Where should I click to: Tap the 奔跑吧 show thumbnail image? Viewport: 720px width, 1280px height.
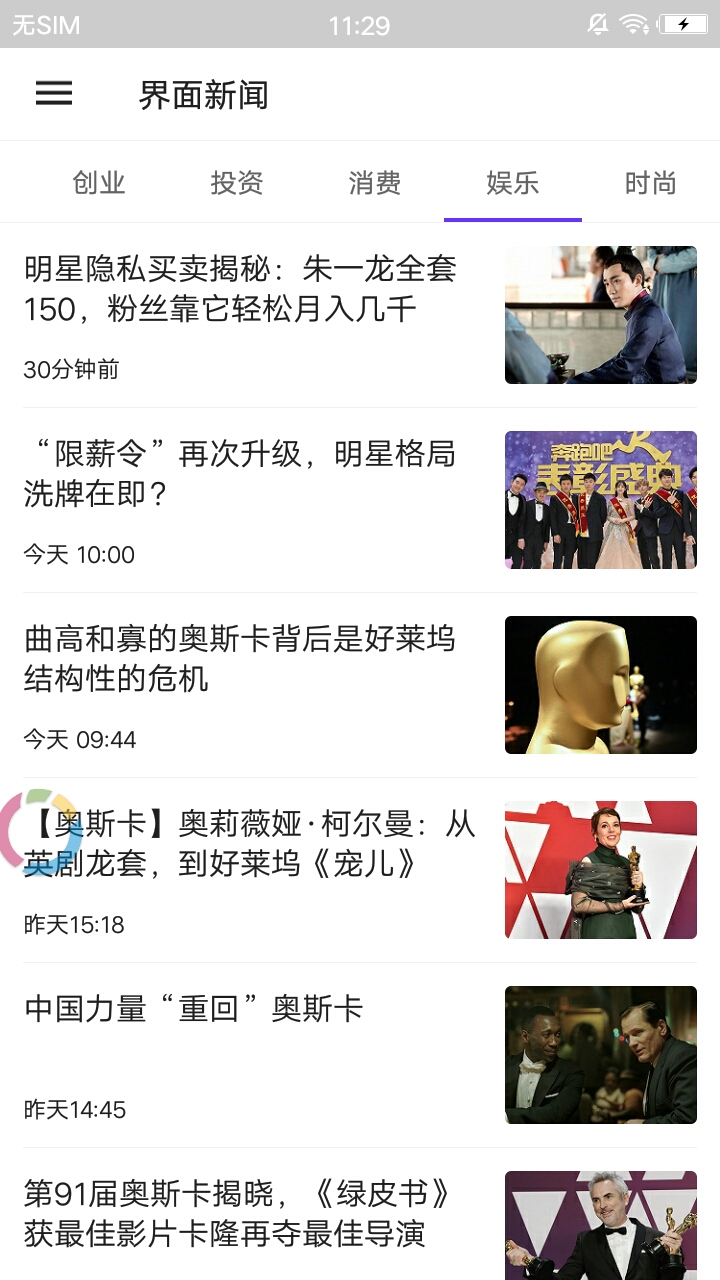click(x=600, y=499)
